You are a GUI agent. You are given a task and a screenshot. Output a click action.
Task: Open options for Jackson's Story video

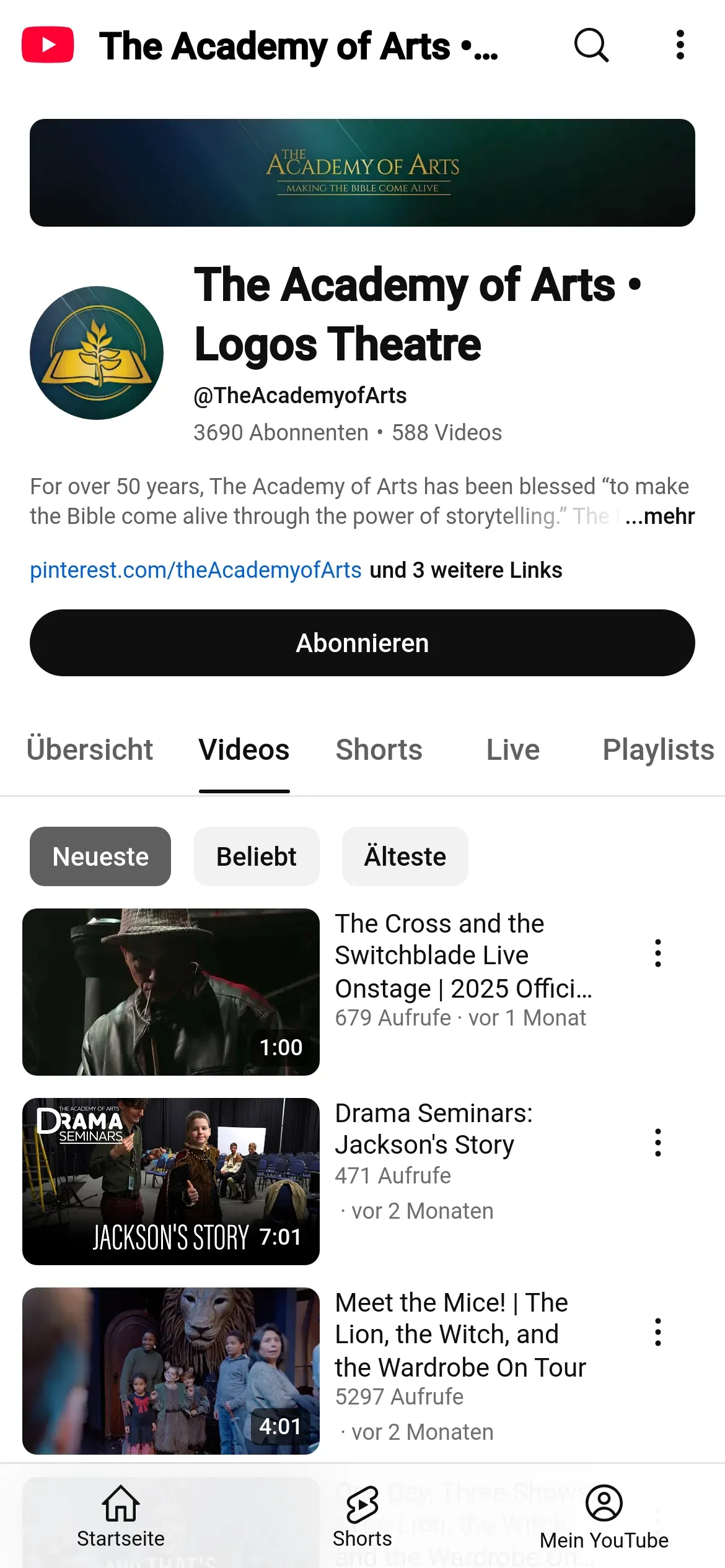(658, 1143)
